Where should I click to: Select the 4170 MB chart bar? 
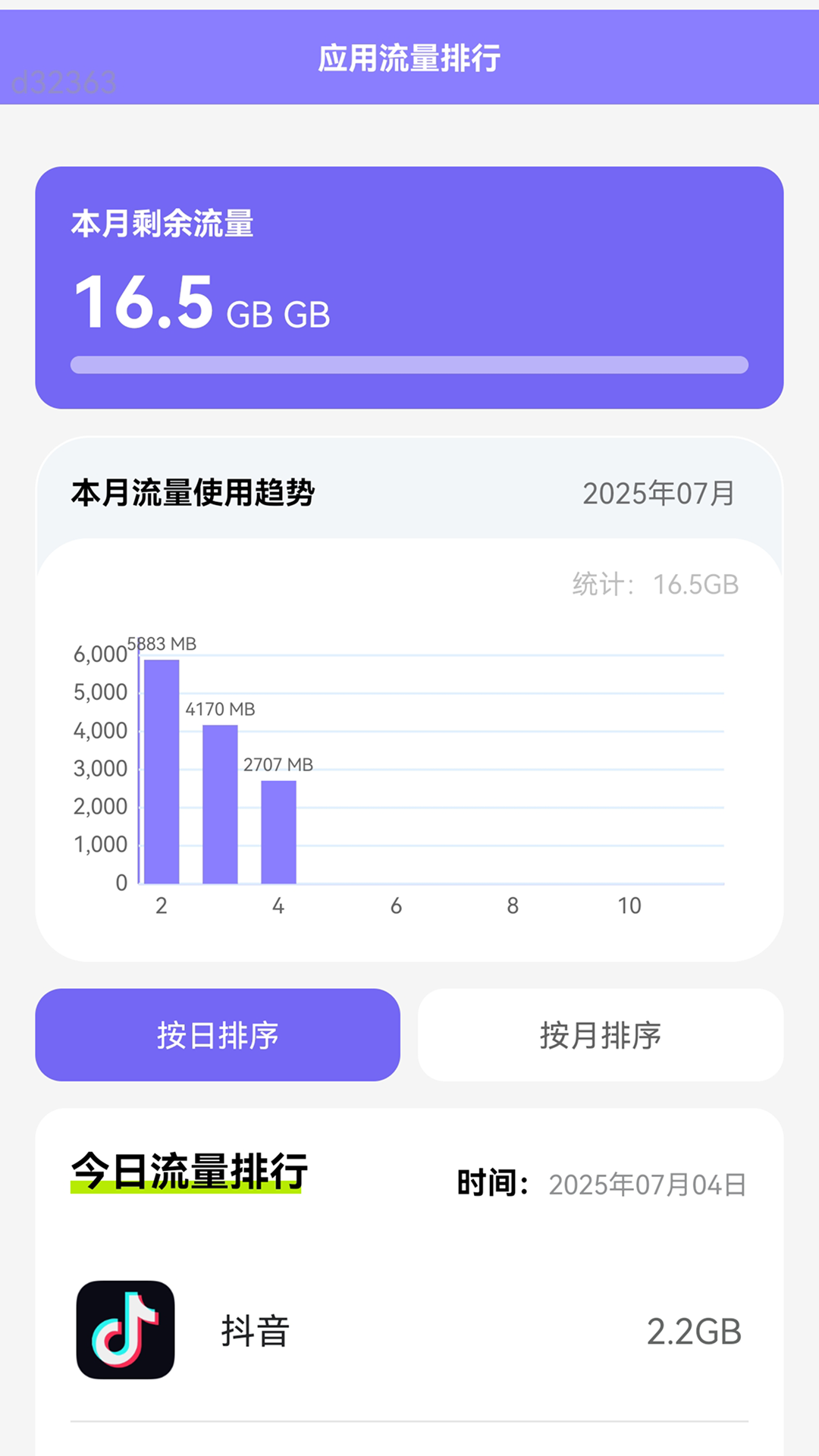(221, 804)
